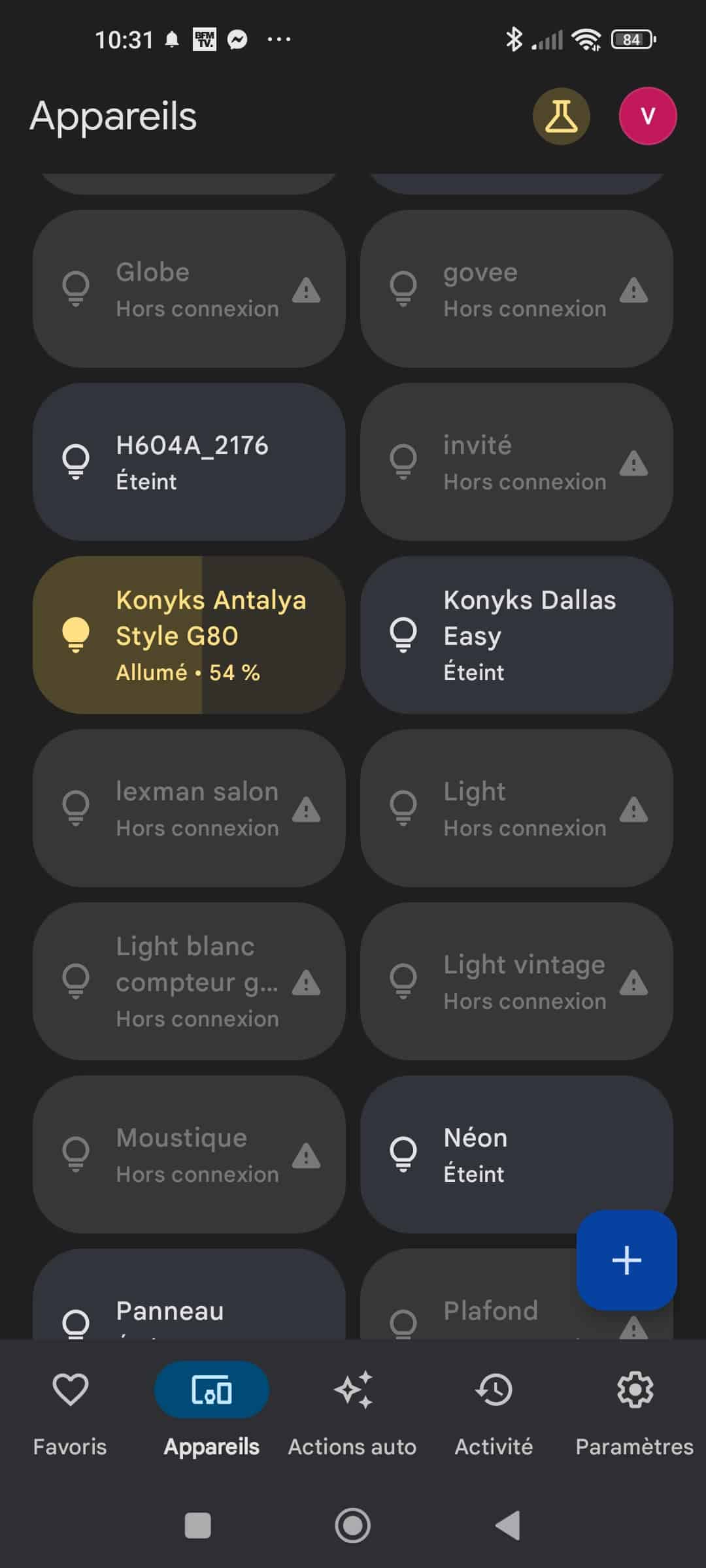Open Light blanc compteur tile
This screenshot has height=1568, width=706.
pos(189,981)
